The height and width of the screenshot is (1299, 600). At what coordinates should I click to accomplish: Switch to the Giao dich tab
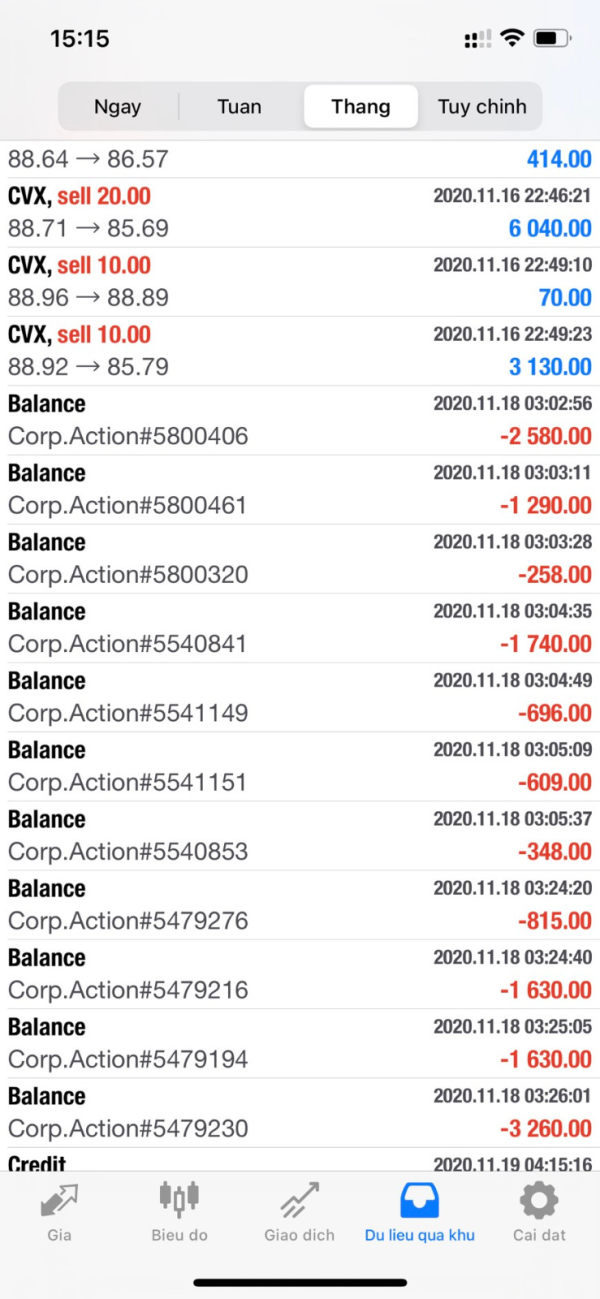coord(300,1211)
